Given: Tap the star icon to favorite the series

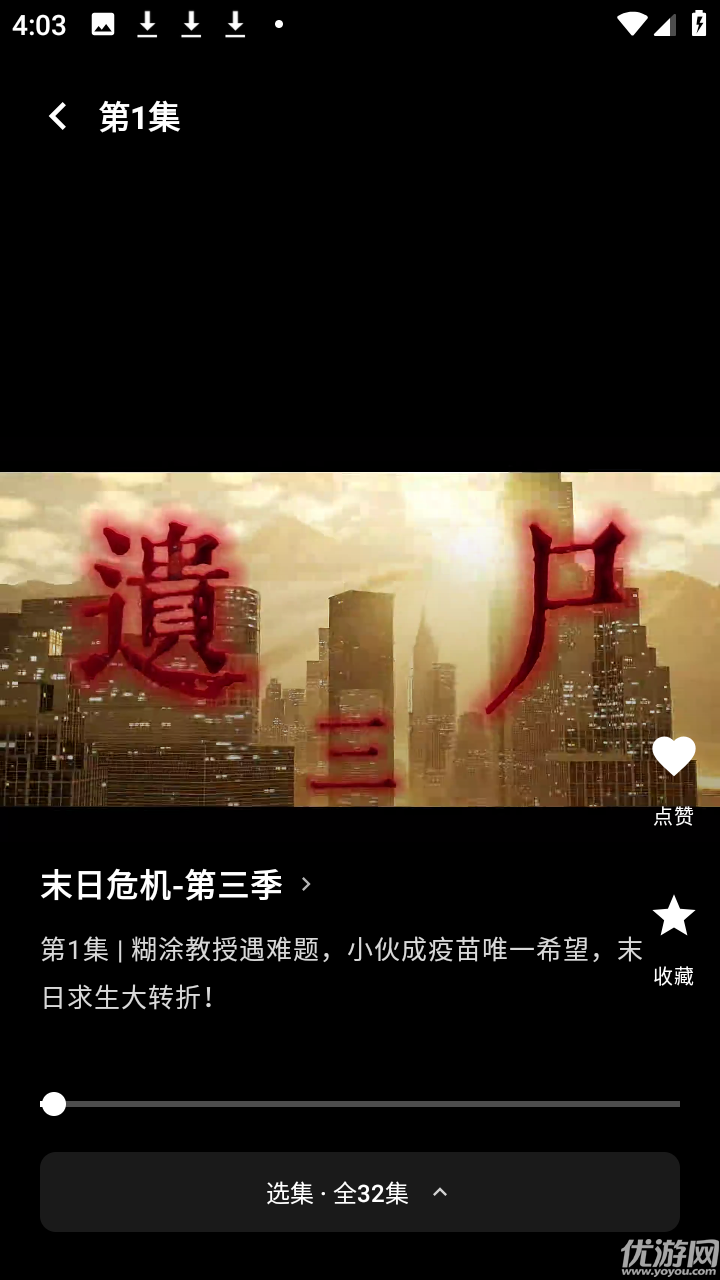Looking at the screenshot, I should (x=673, y=915).
